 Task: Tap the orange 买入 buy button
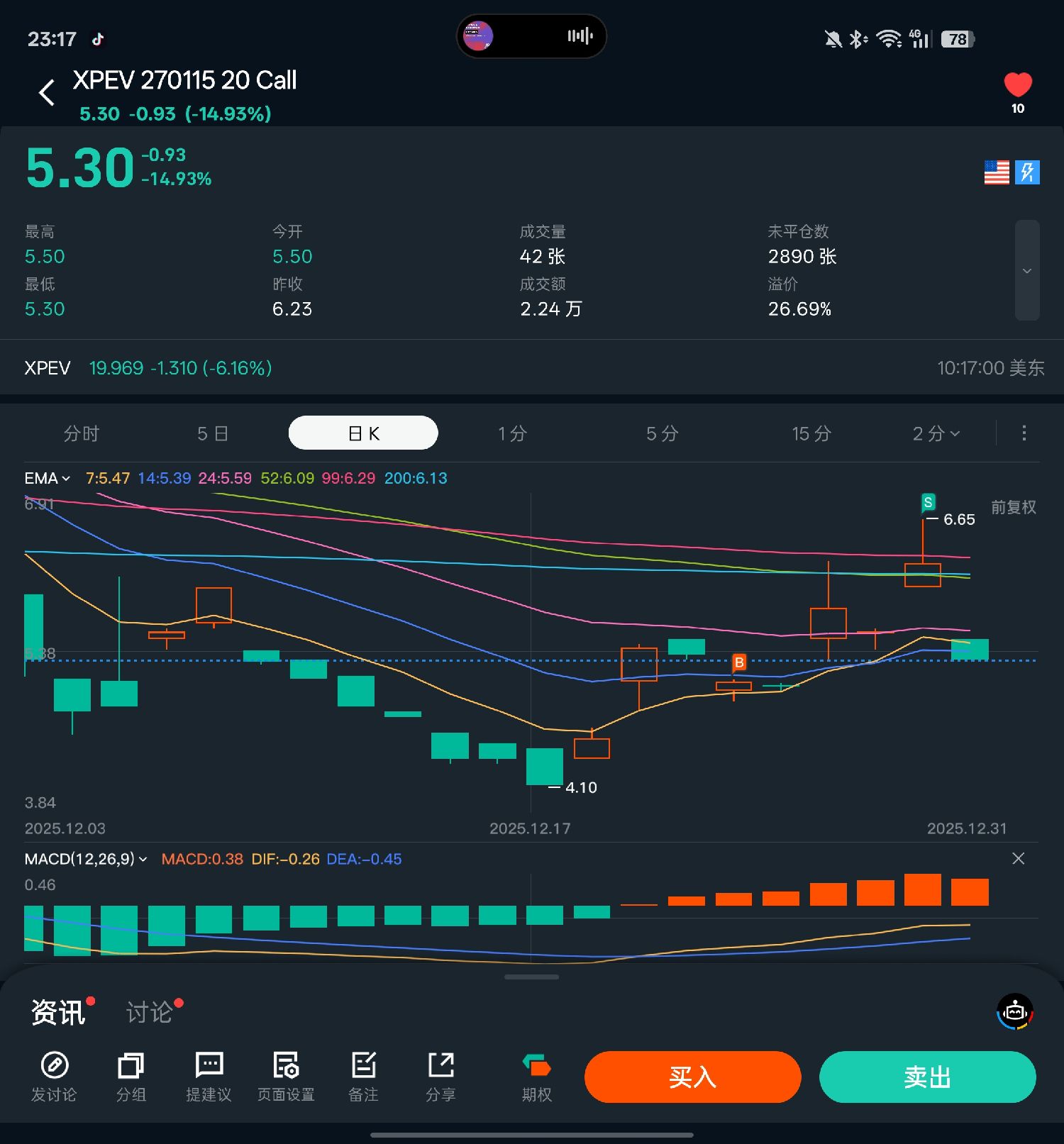(692, 1077)
